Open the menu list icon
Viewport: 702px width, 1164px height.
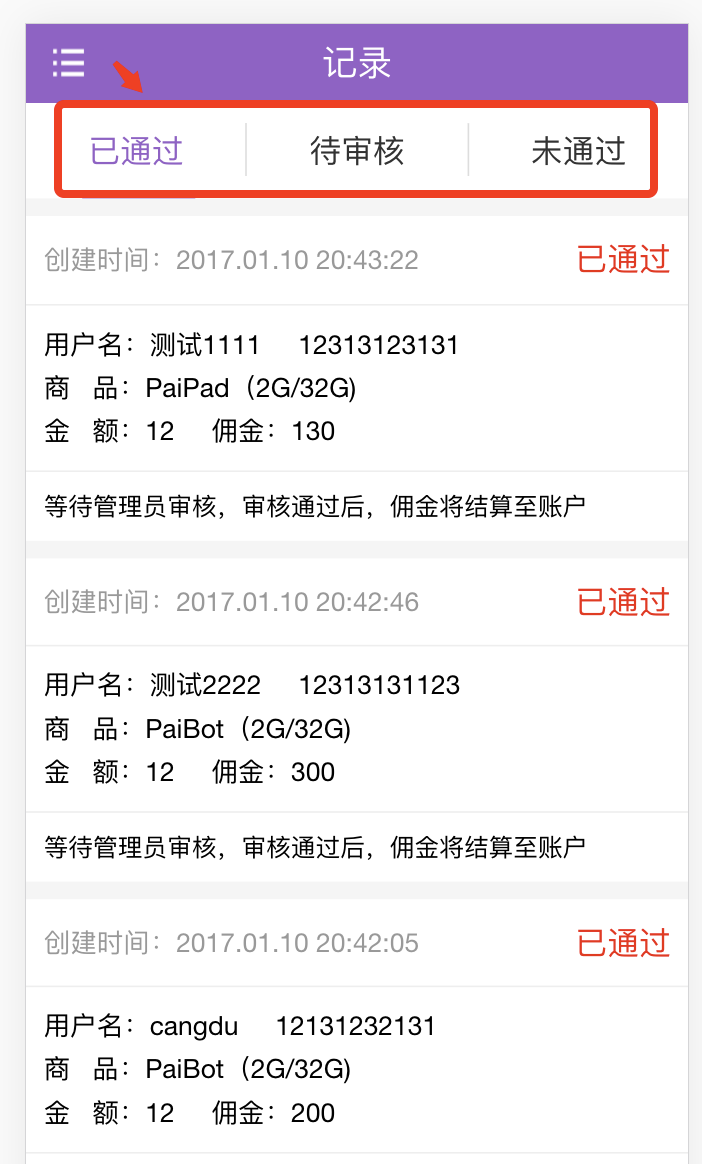tap(68, 63)
